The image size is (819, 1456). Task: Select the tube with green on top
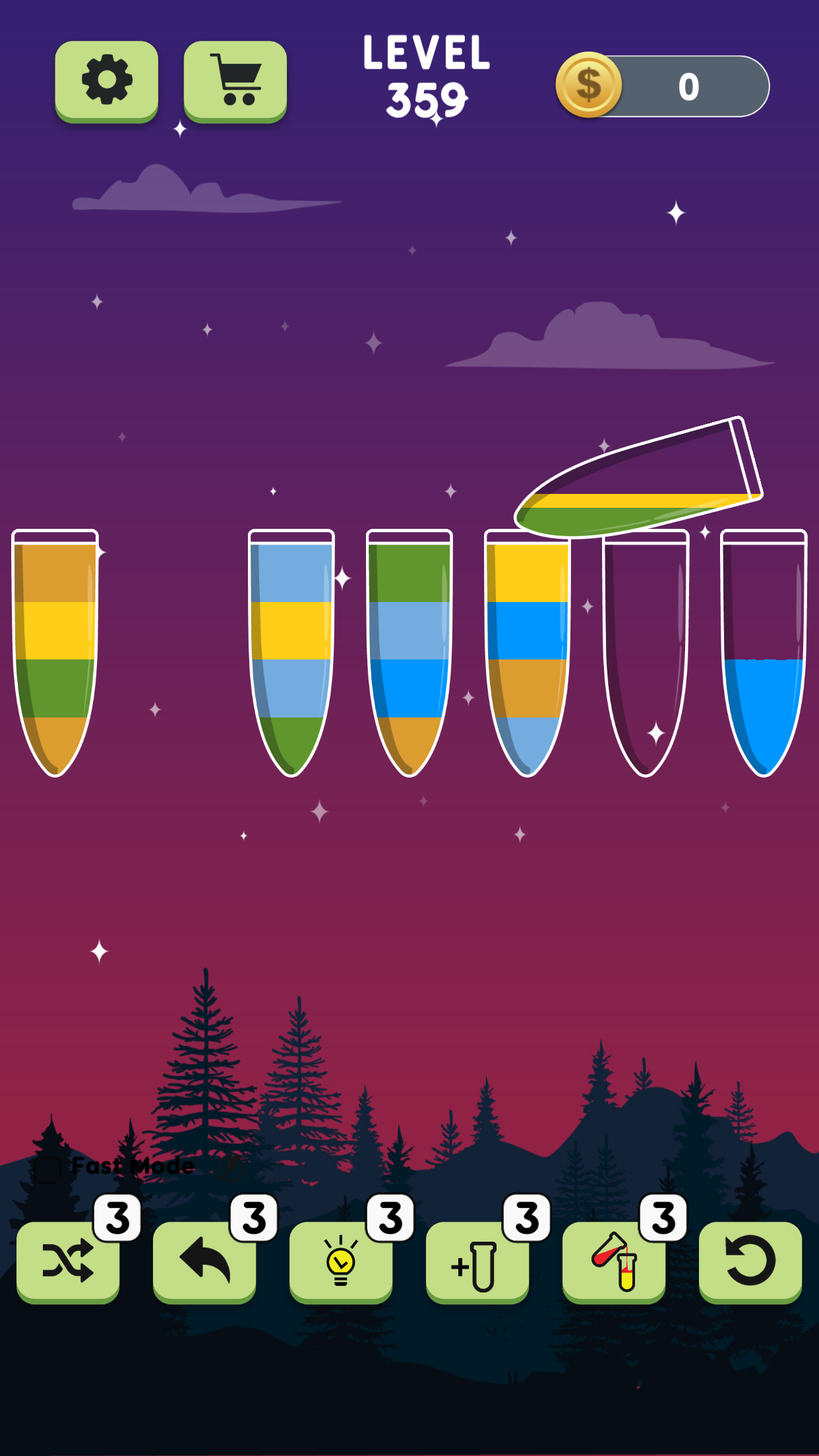409,653
